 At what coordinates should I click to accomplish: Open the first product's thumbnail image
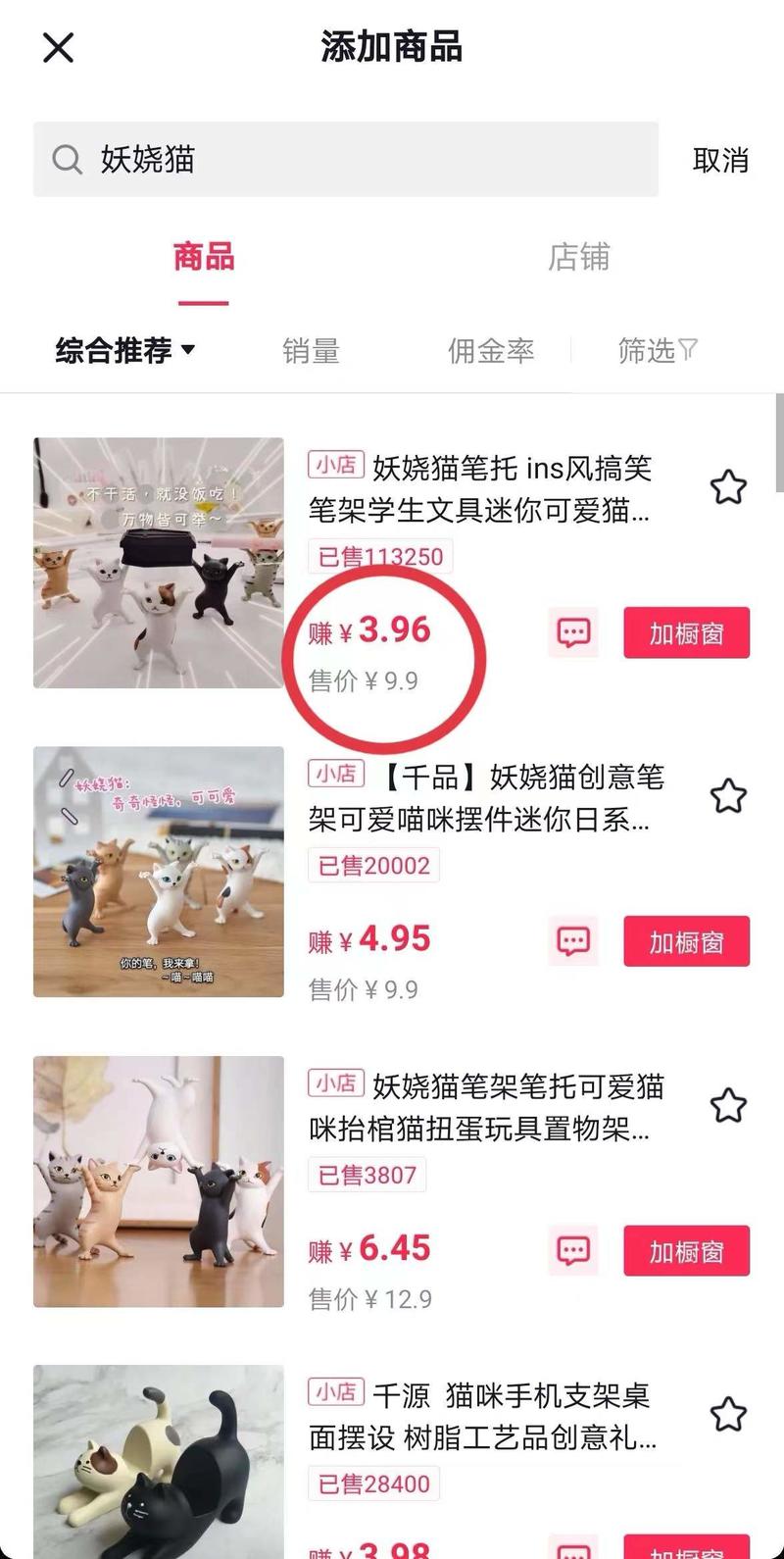[x=158, y=564]
